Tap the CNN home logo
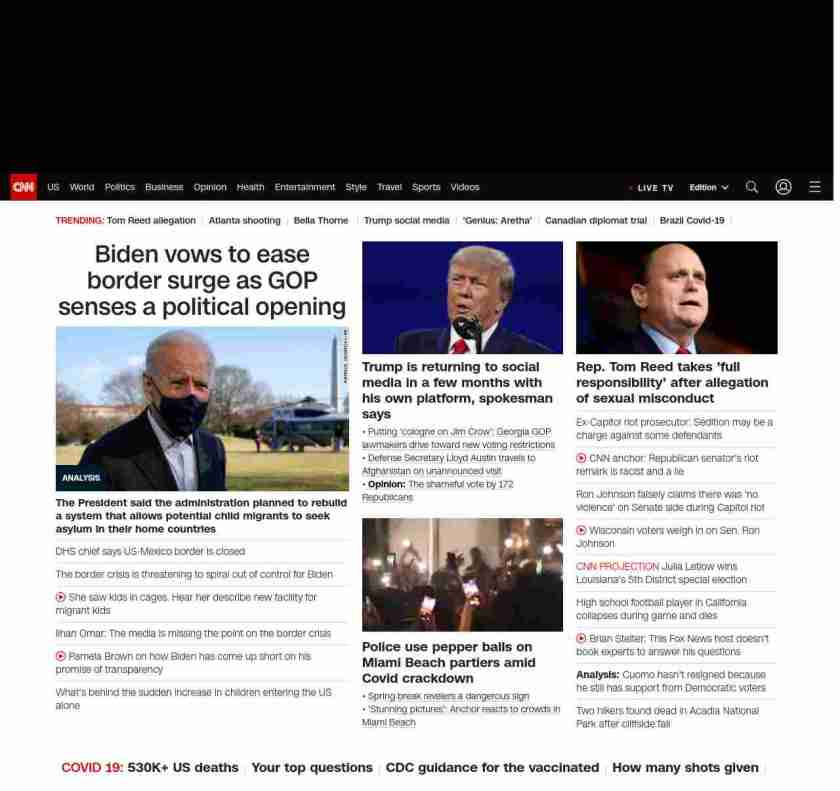 coord(24,187)
